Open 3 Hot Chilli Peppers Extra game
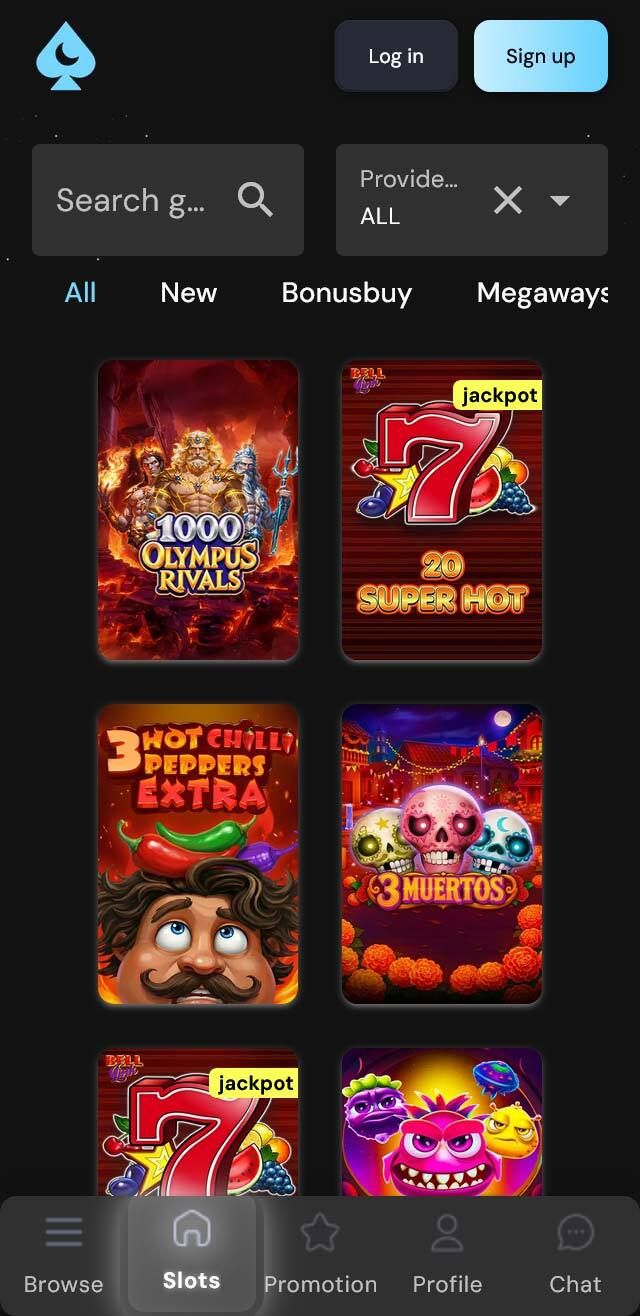640x1316 pixels. point(198,854)
